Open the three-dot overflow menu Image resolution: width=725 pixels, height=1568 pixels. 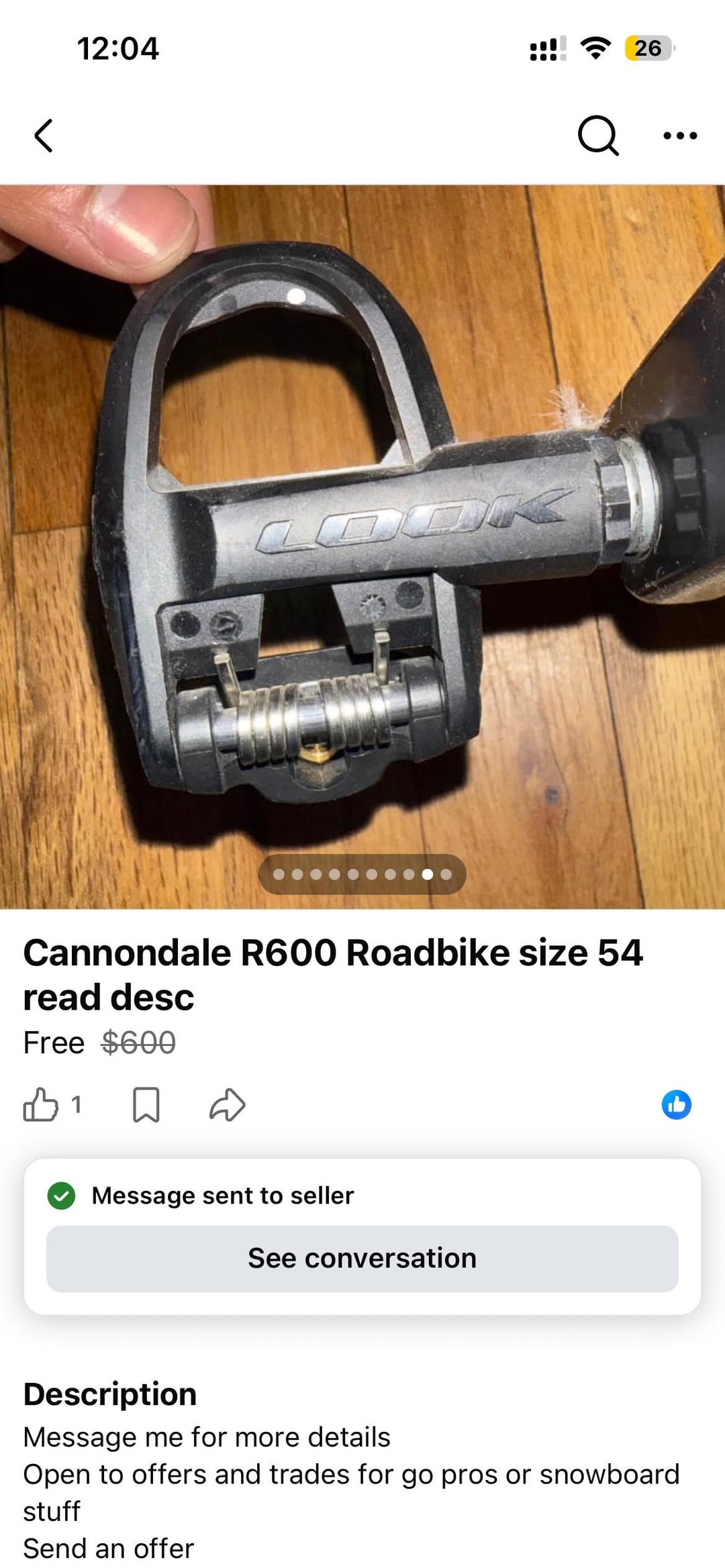pyautogui.click(x=679, y=136)
